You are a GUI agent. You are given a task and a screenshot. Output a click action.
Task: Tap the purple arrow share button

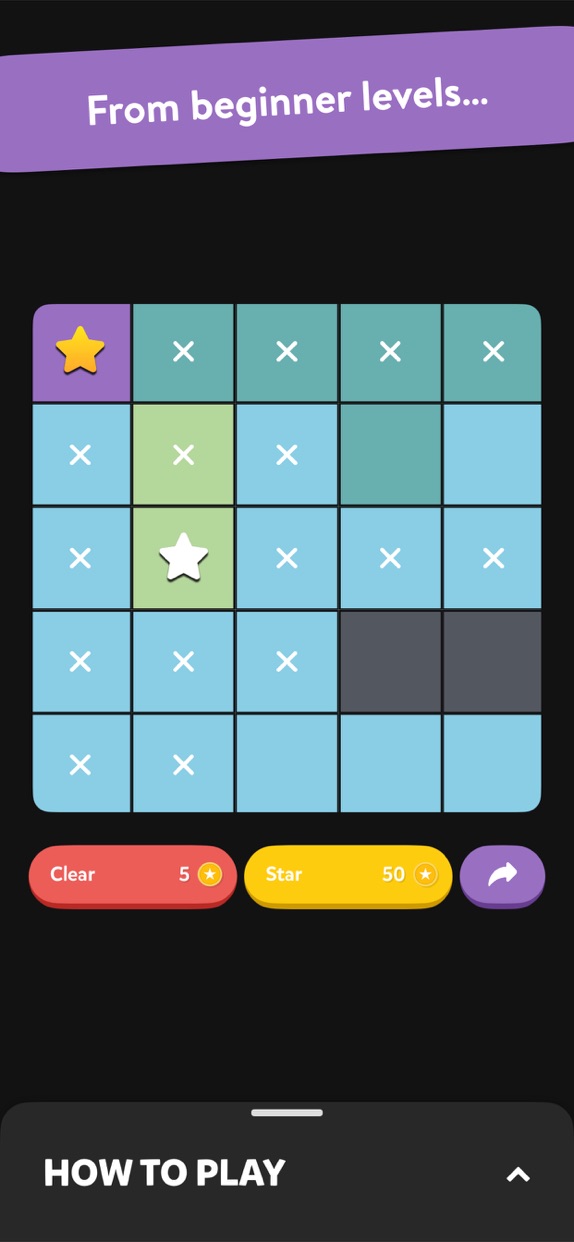[x=502, y=875]
